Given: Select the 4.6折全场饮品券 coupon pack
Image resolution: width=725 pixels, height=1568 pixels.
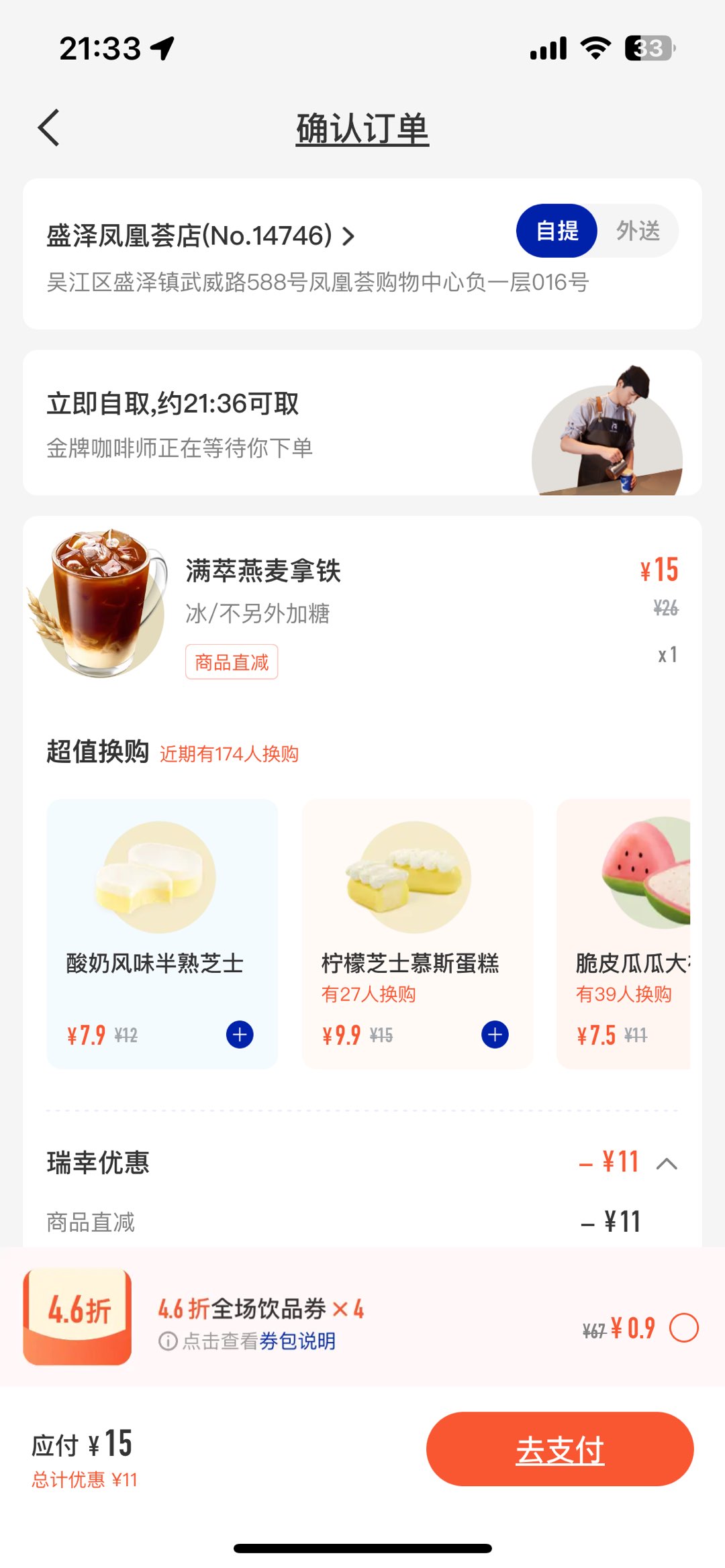Looking at the screenshot, I should point(684,1328).
